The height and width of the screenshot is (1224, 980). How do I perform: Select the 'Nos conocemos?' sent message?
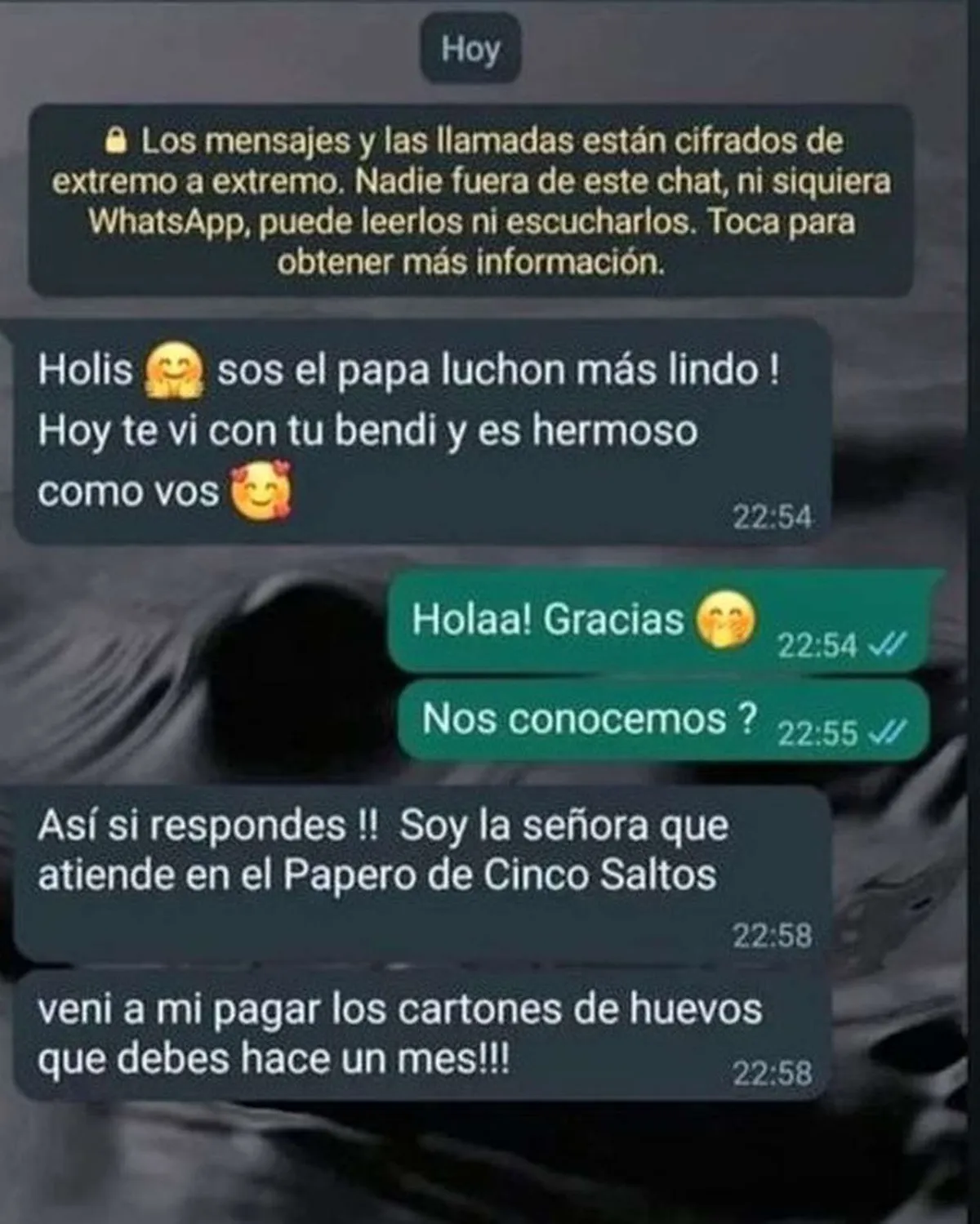[x=588, y=719]
